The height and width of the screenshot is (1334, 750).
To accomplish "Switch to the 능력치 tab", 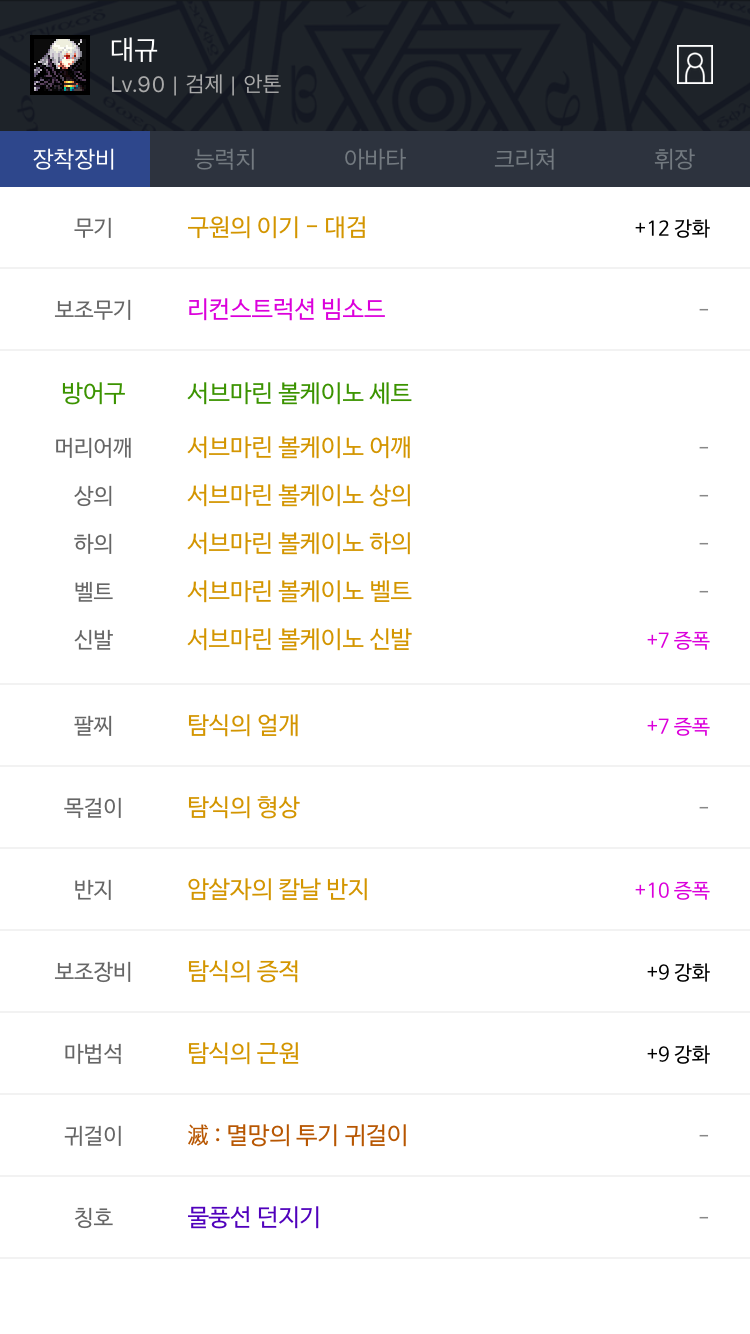I will click(x=225, y=159).
